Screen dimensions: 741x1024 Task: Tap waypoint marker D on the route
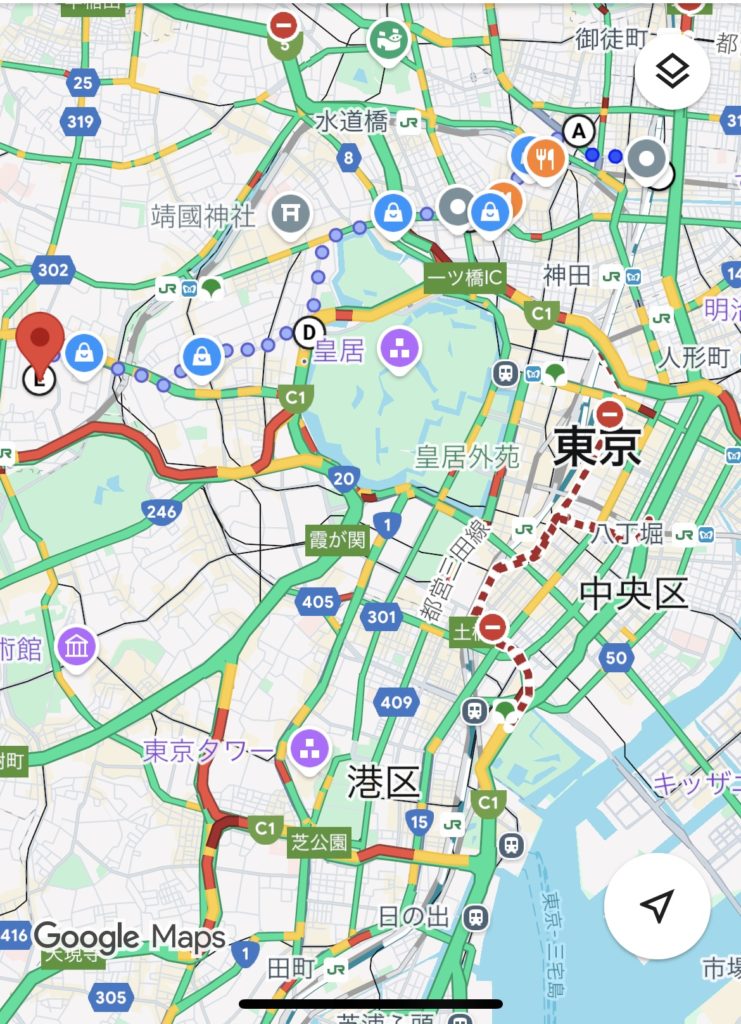tap(310, 331)
